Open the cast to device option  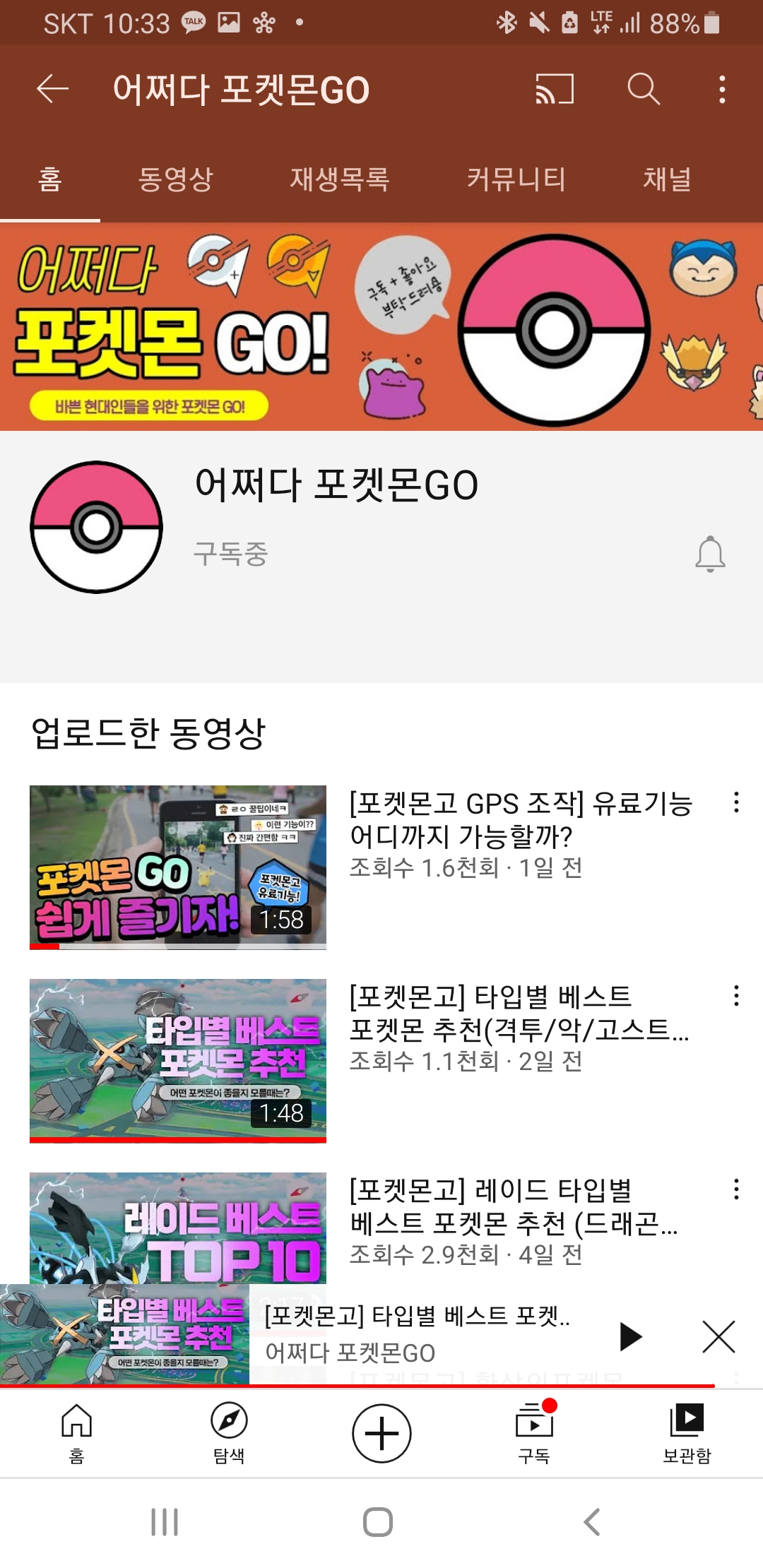pos(555,90)
